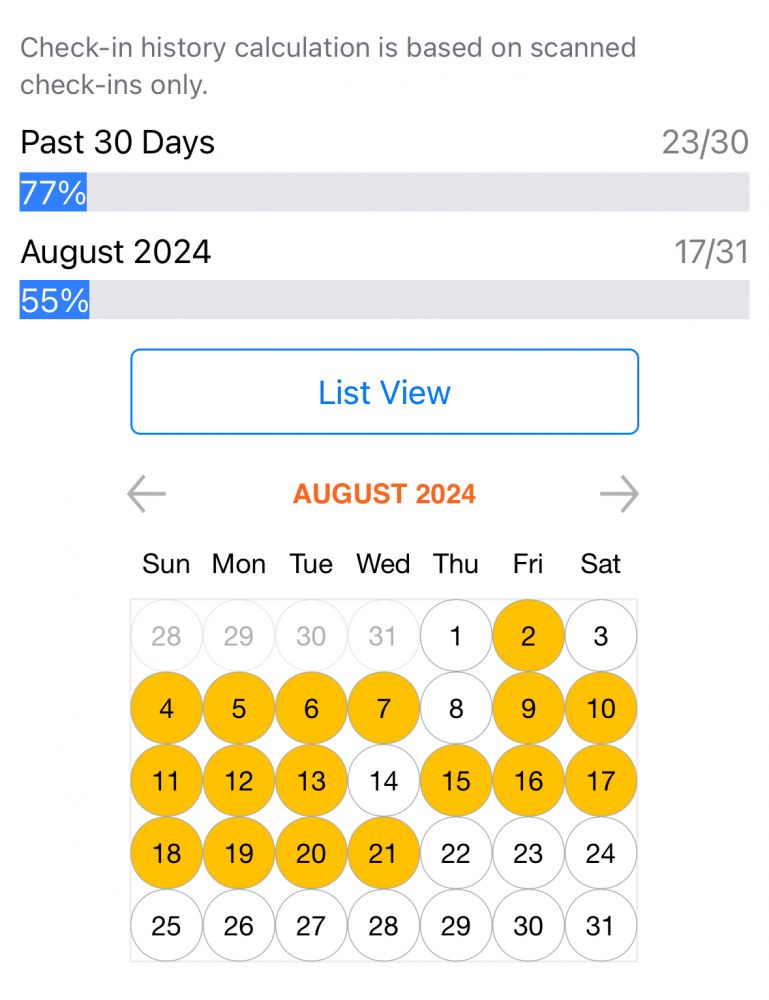Tap the date August 21
Viewport: 769px width, 1000px height.
pos(383,853)
